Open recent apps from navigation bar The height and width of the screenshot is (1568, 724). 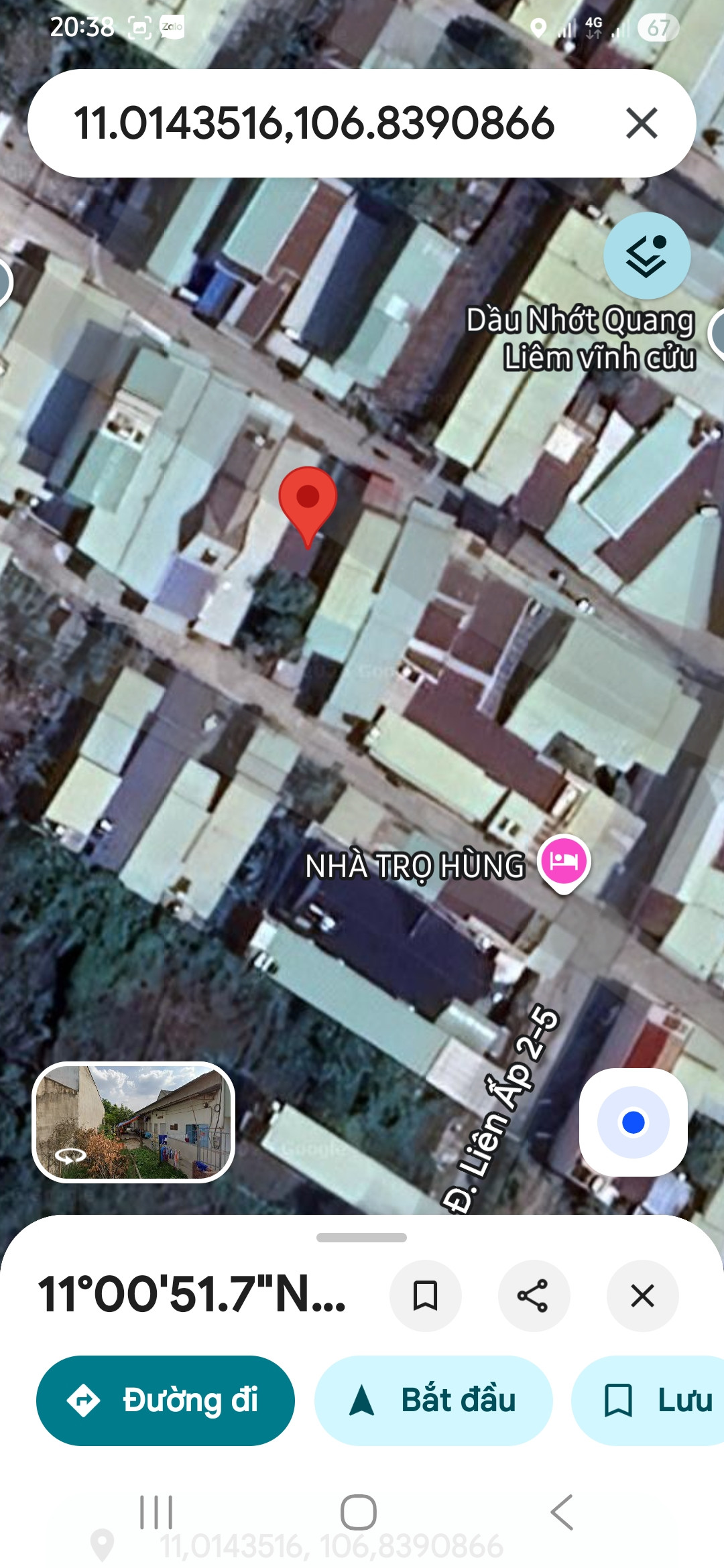click(x=156, y=1512)
